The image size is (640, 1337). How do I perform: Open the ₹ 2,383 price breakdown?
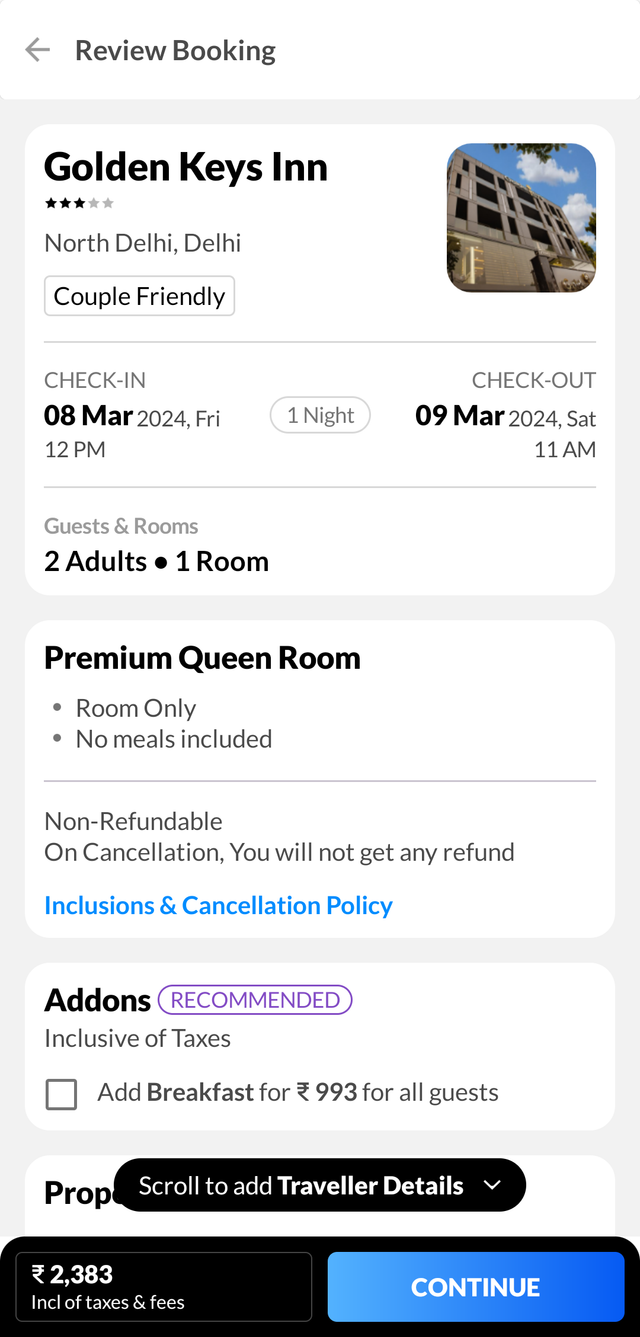[164, 1287]
